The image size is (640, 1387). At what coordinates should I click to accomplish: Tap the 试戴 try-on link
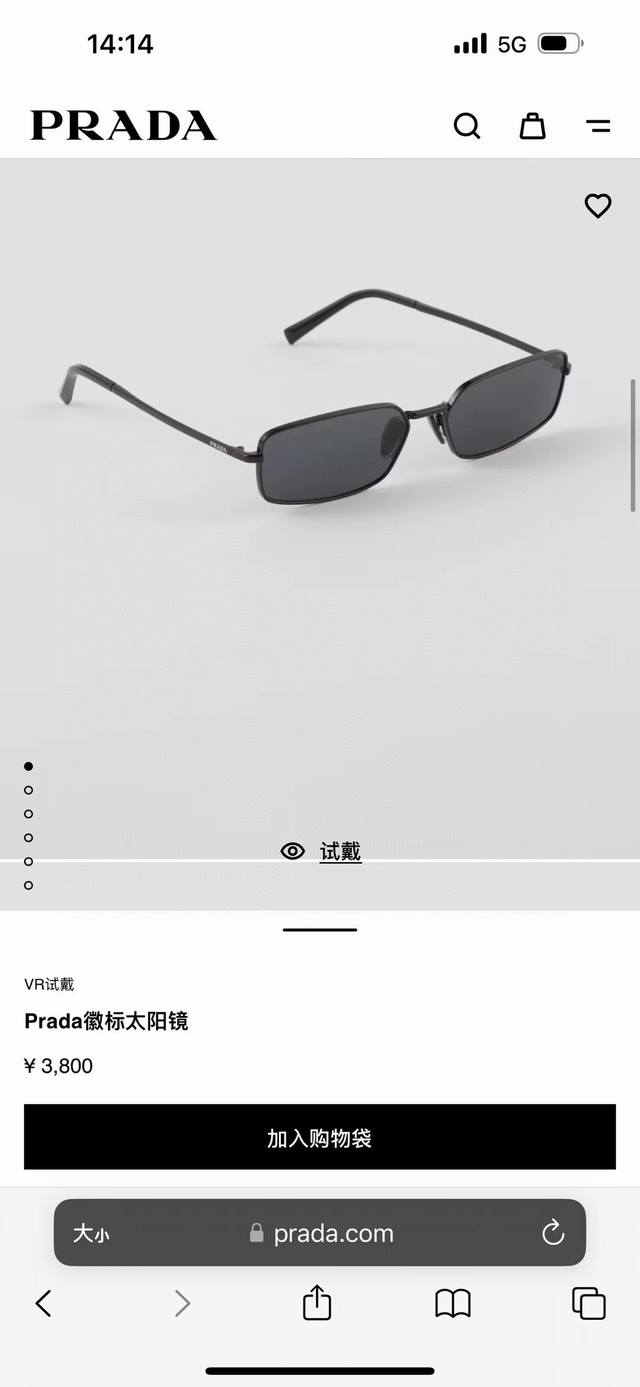(x=340, y=852)
